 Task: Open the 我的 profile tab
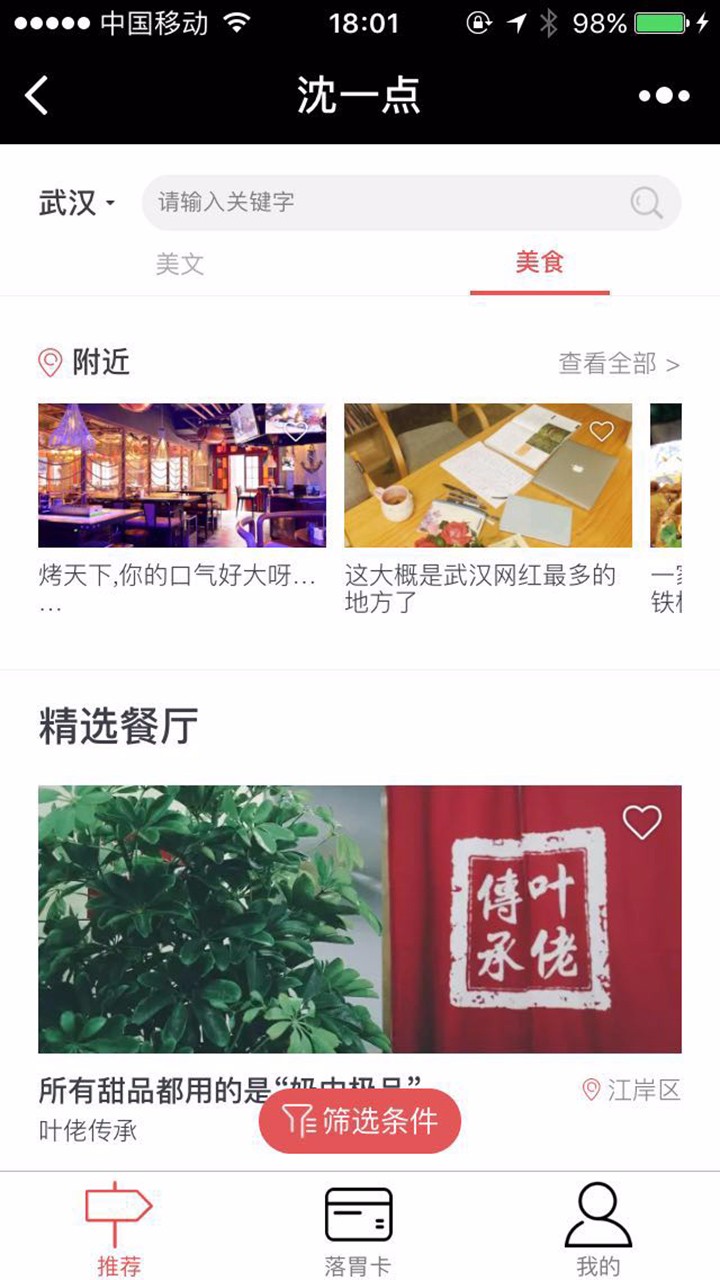click(x=598, y=1228)
